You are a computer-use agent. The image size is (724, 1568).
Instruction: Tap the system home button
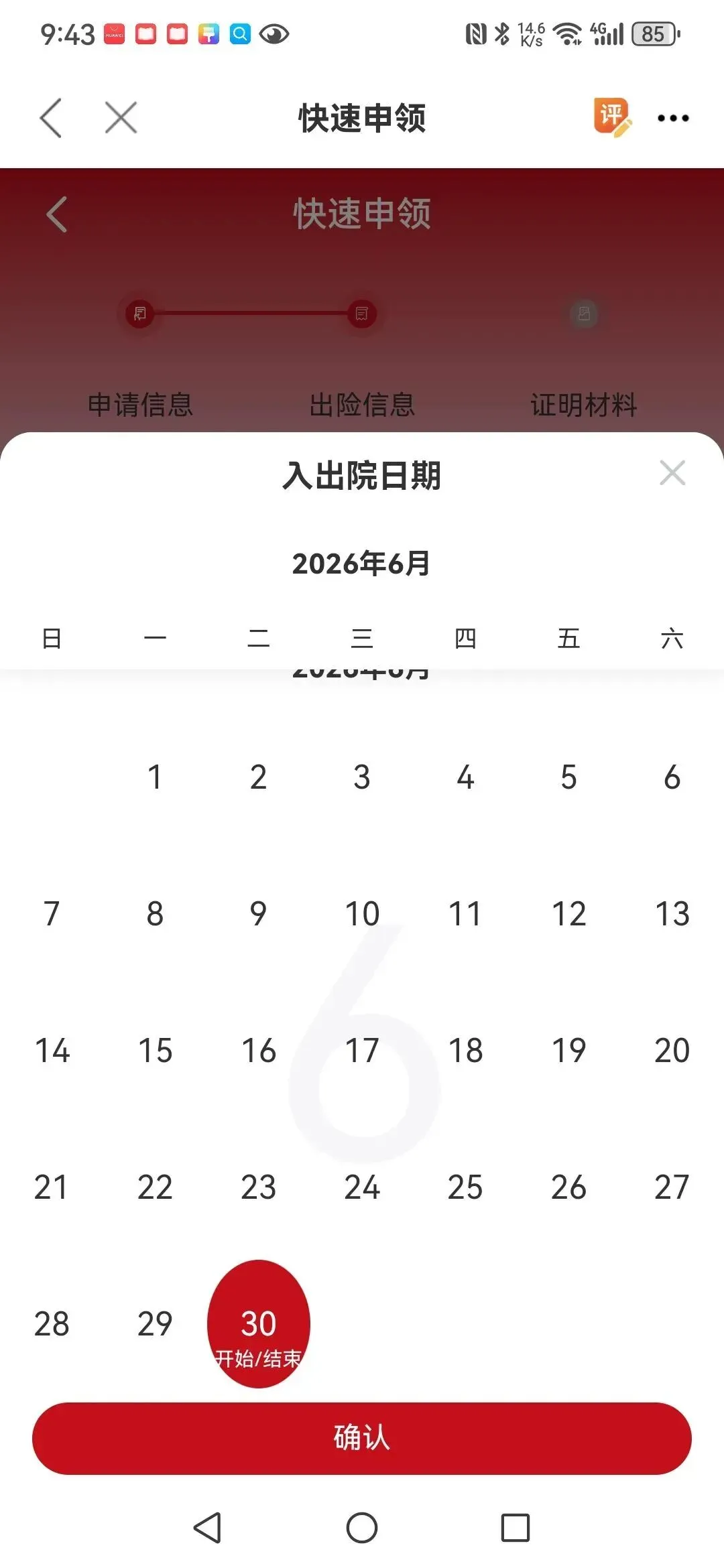tap(362, 1528)
